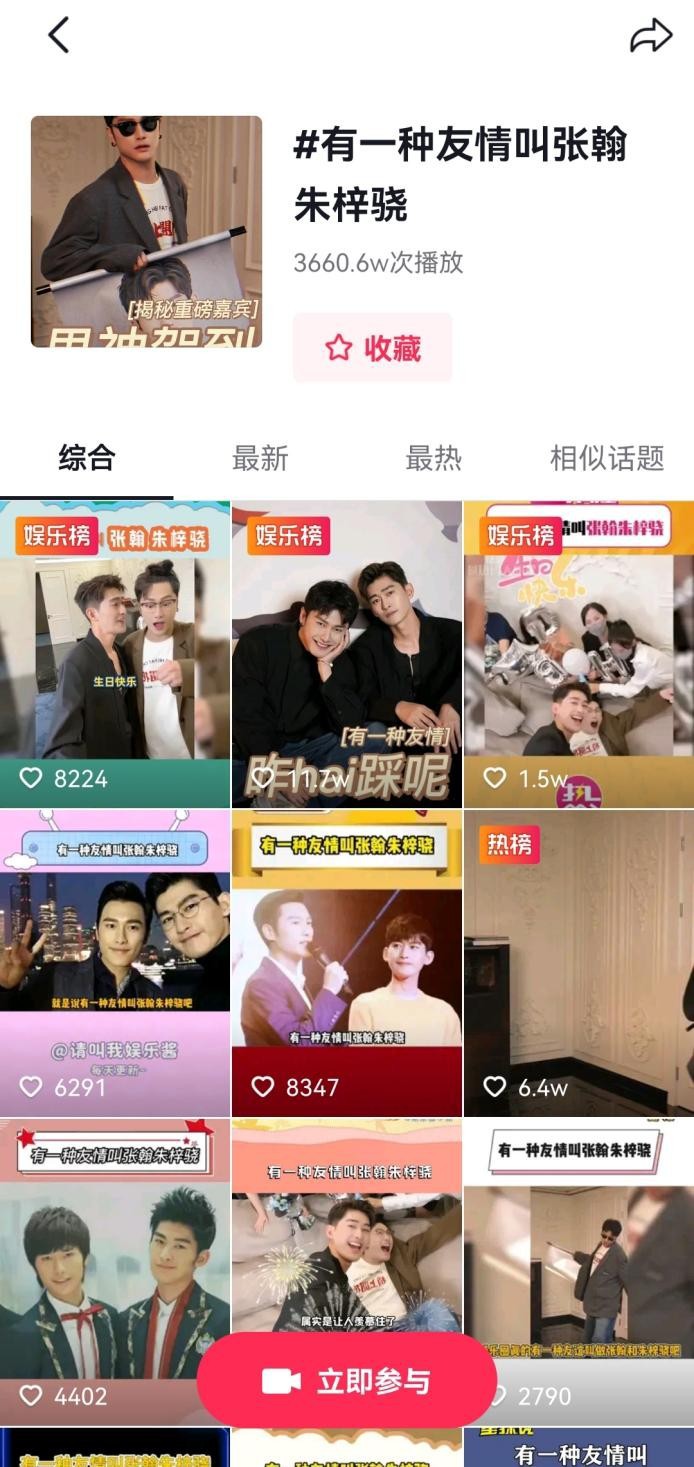This screenshot has height=1467, width=694.
Task: Open the video with 8224 likes
Action: tap(115, 655)
